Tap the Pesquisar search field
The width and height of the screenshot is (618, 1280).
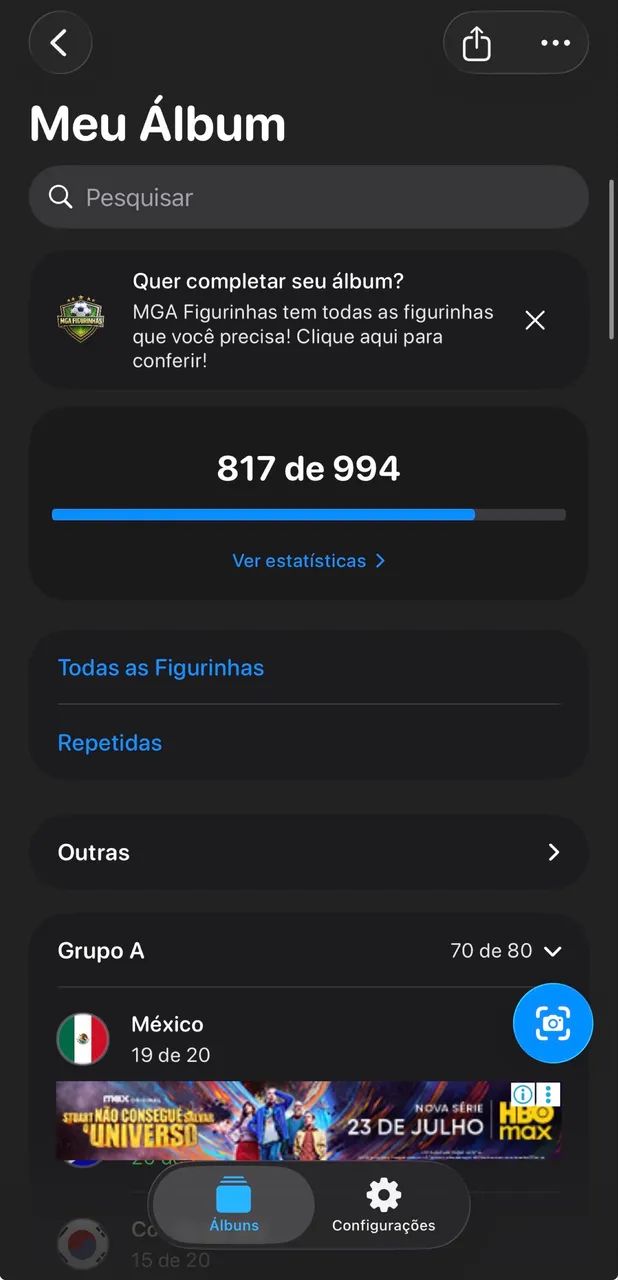click(309, 197)
